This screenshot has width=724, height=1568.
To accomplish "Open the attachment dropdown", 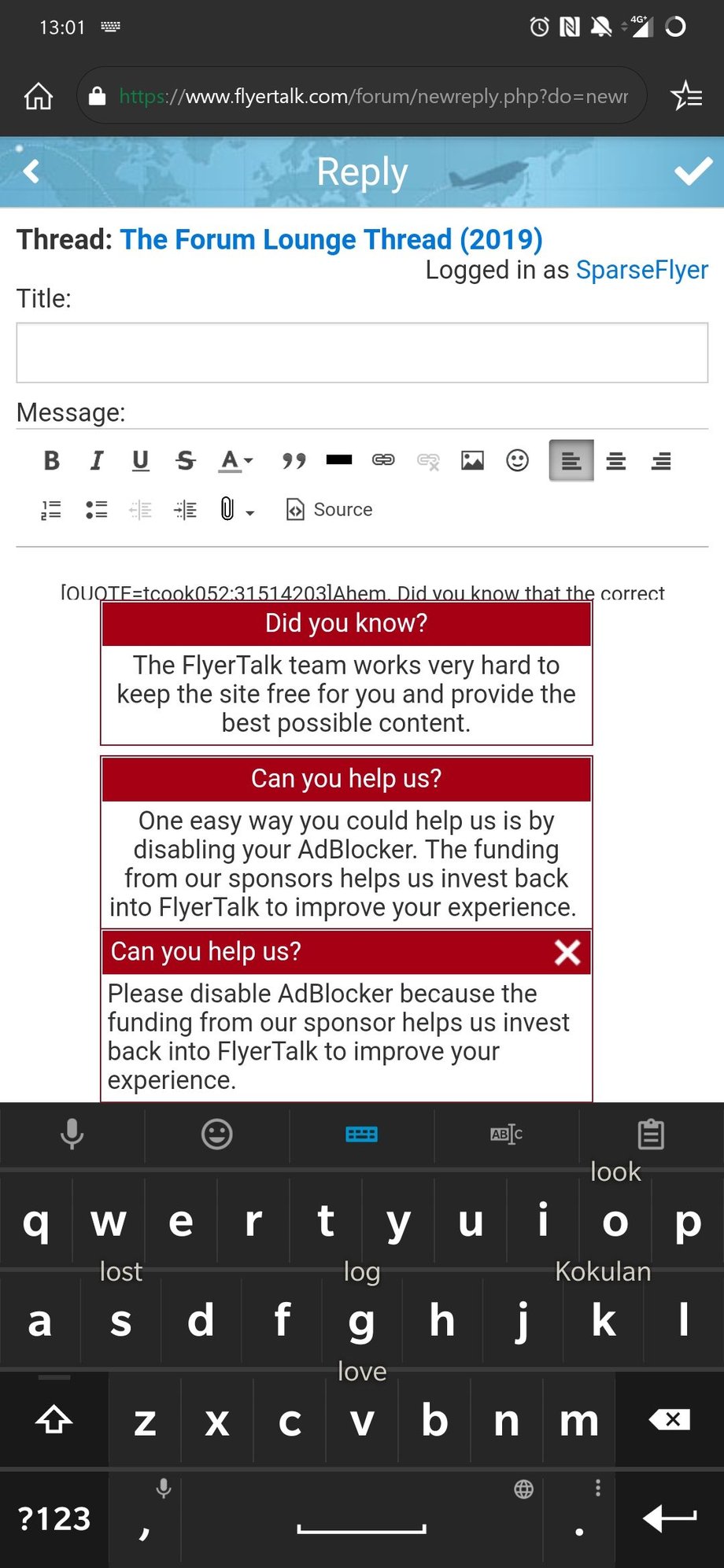I will point(236,510).
